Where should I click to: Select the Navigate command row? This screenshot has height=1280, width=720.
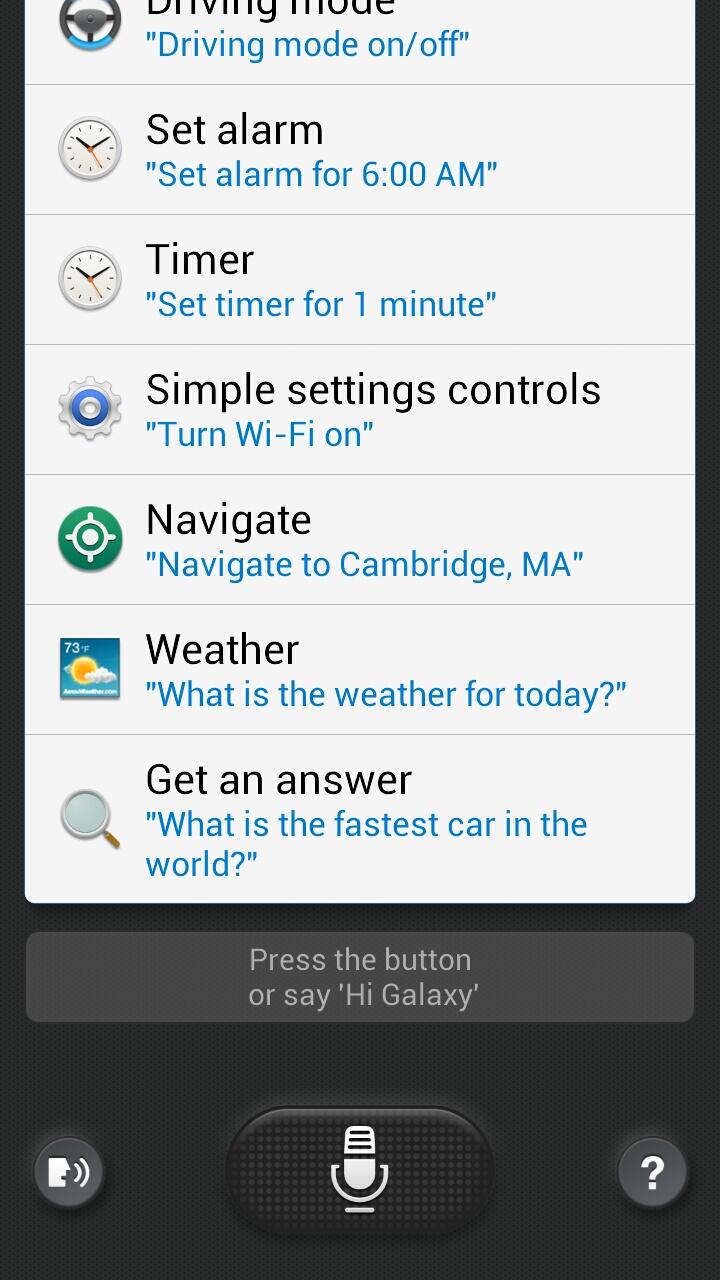360,540
